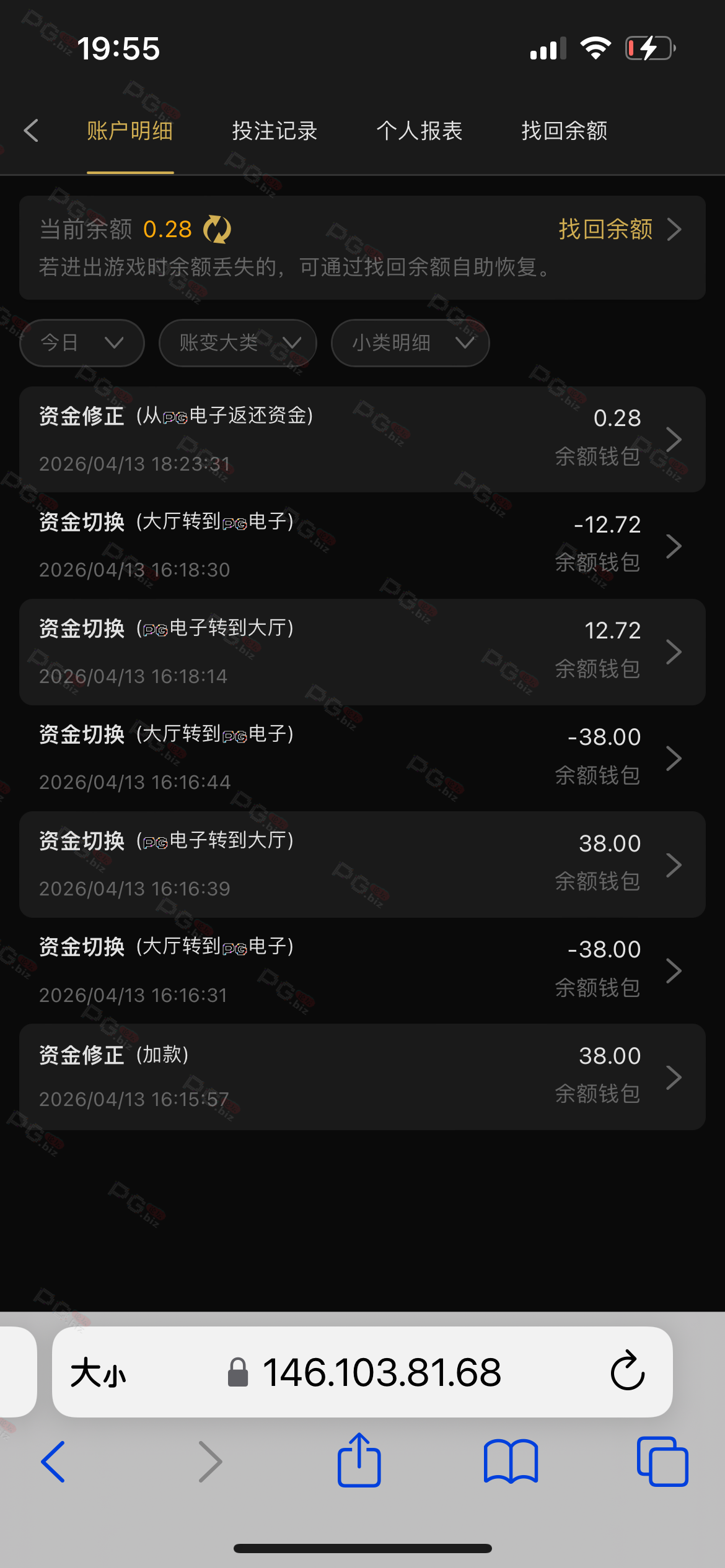The image size is (725, 1568).
Task: View the -38.00 record at 16:16:31
Action: pyautogui.click(x=362, y=970)
